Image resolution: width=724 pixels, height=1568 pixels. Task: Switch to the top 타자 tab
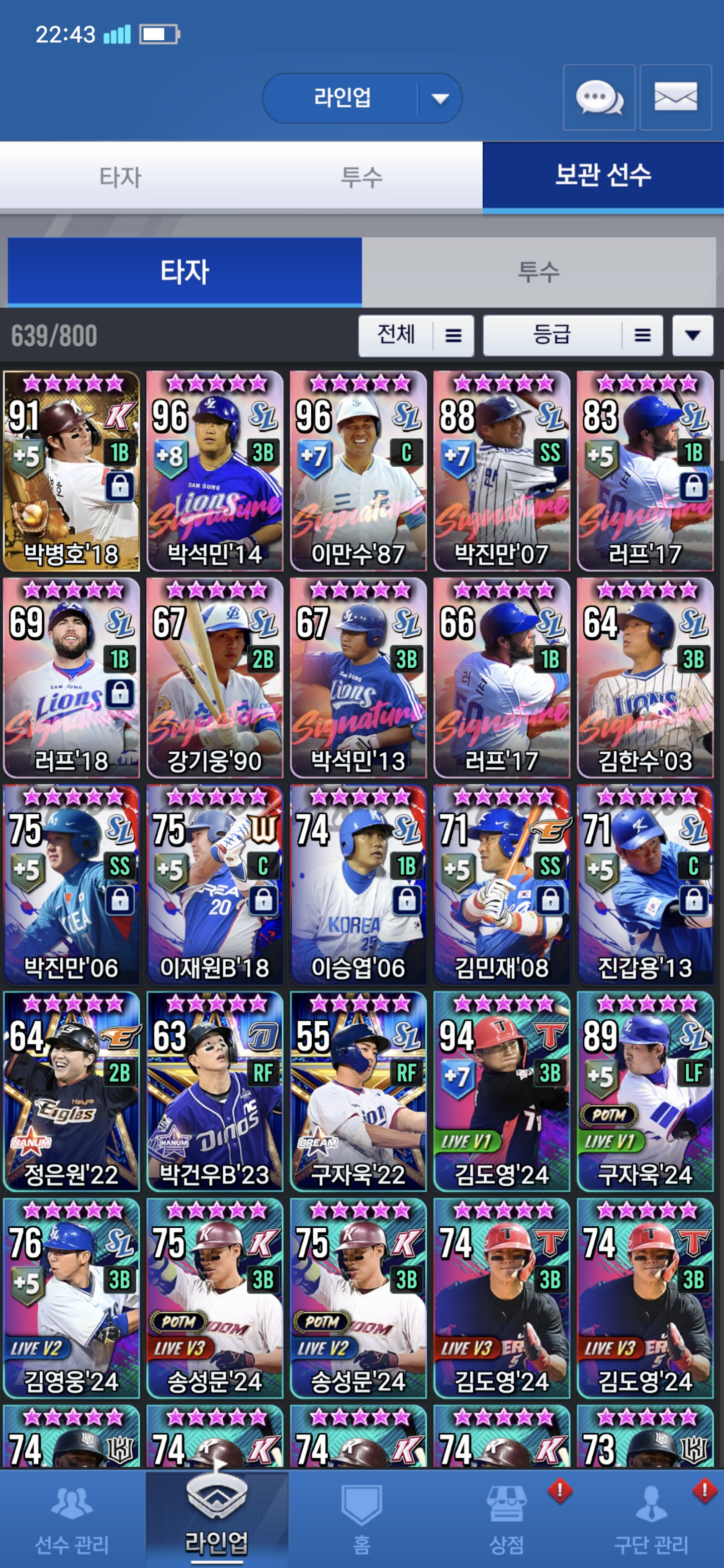tap(120, 177)
